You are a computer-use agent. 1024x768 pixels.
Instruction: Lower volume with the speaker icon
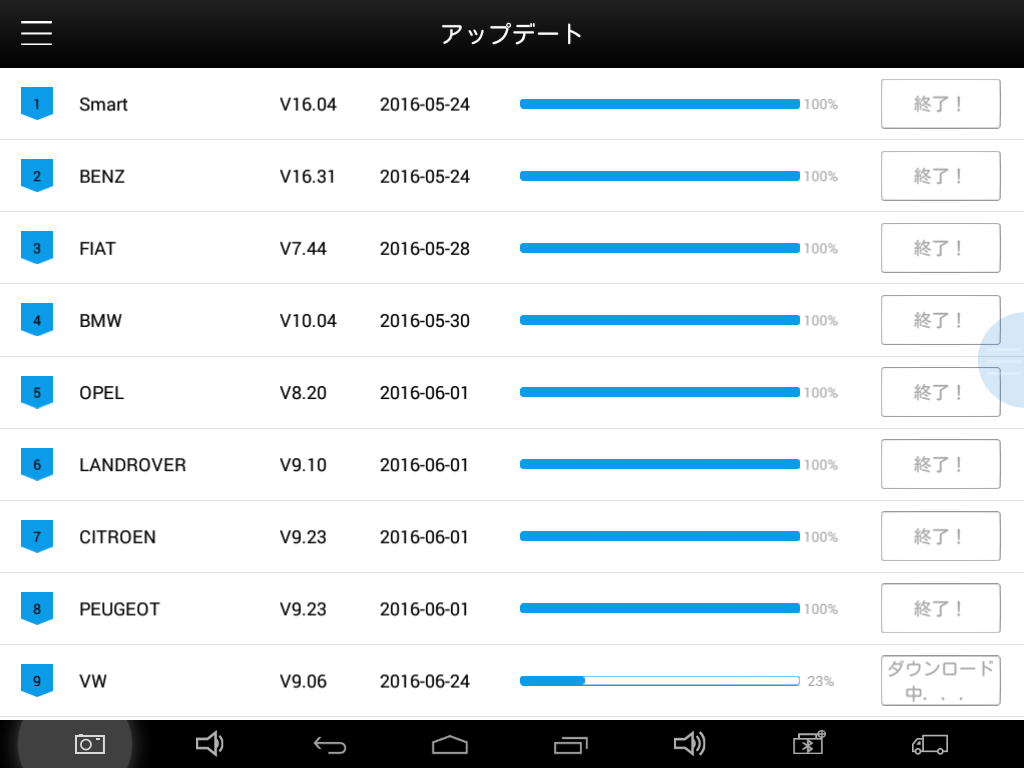coord(209,744)
